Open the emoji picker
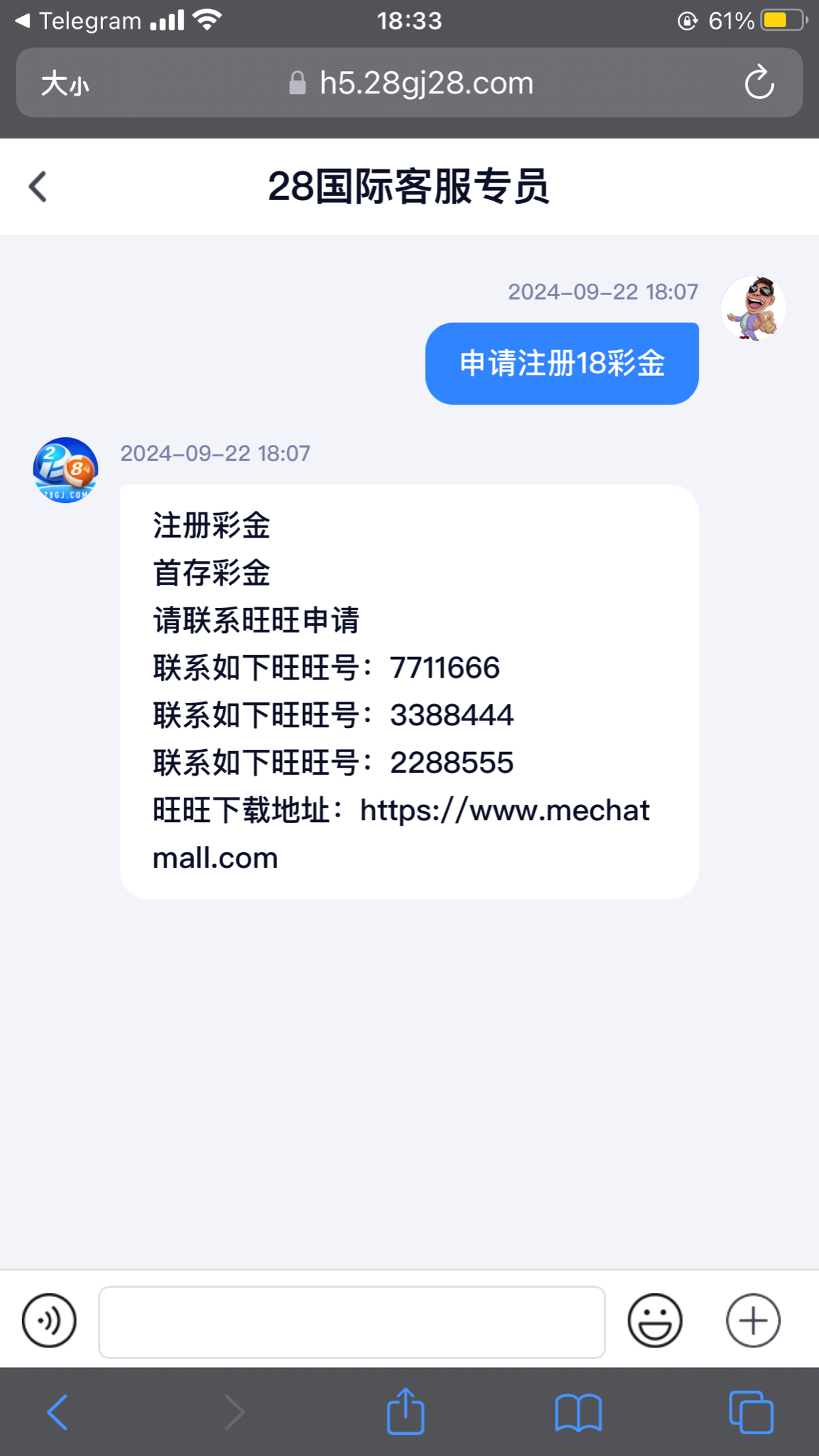Viewport: 819px width, 1456px height. click(655, 1321)
